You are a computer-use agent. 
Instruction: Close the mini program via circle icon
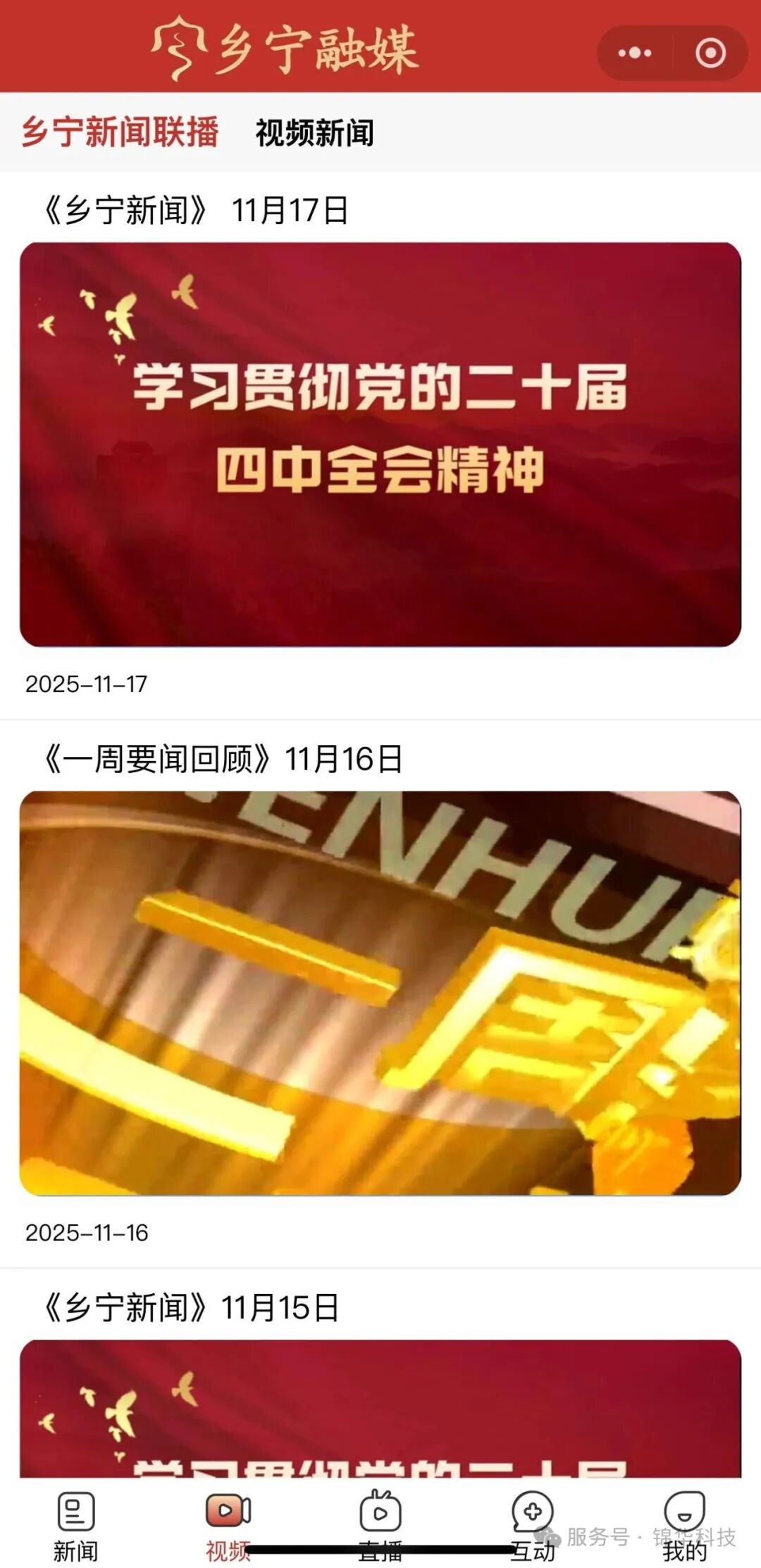pos(710,53)
